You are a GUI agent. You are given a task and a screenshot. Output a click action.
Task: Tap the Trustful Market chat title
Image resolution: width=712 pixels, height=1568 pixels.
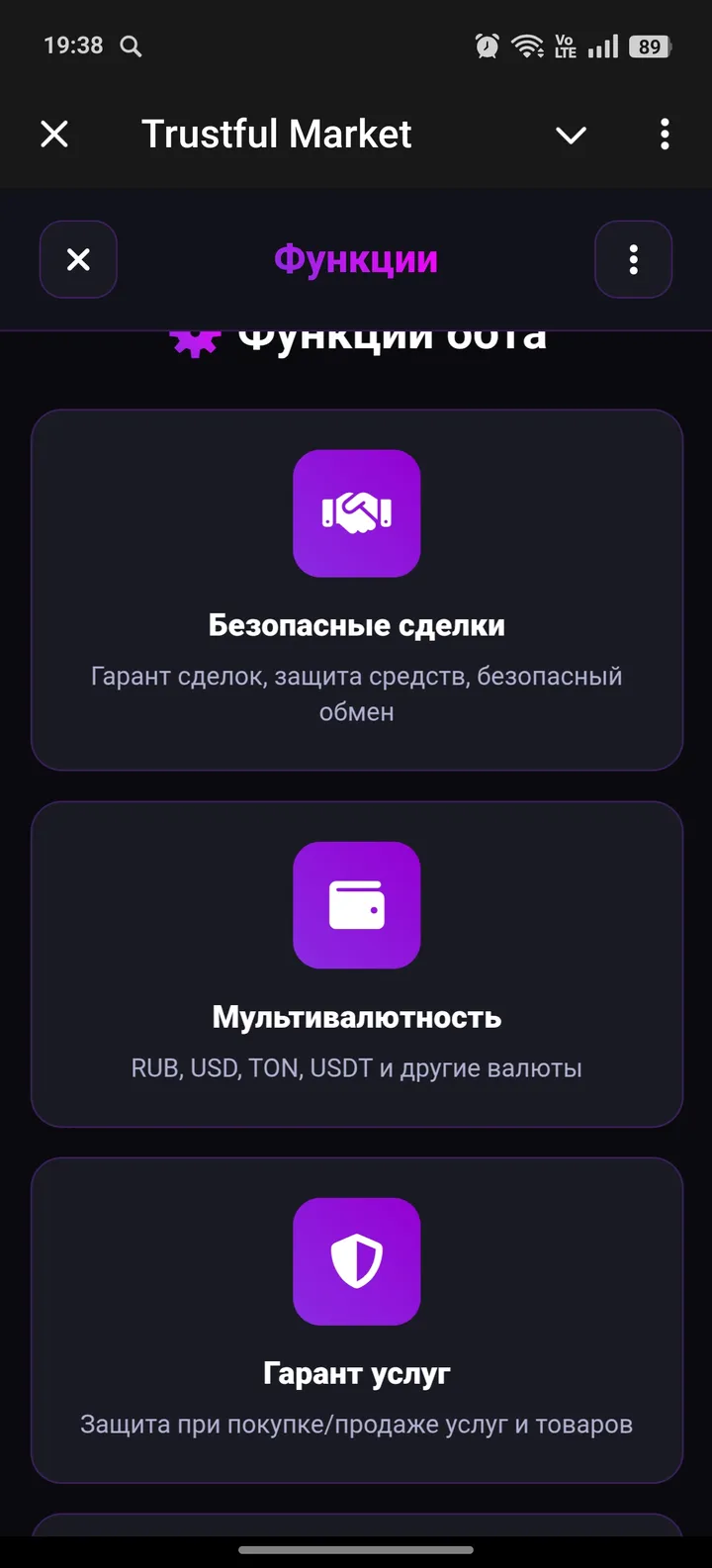click(x=277, y=134)
